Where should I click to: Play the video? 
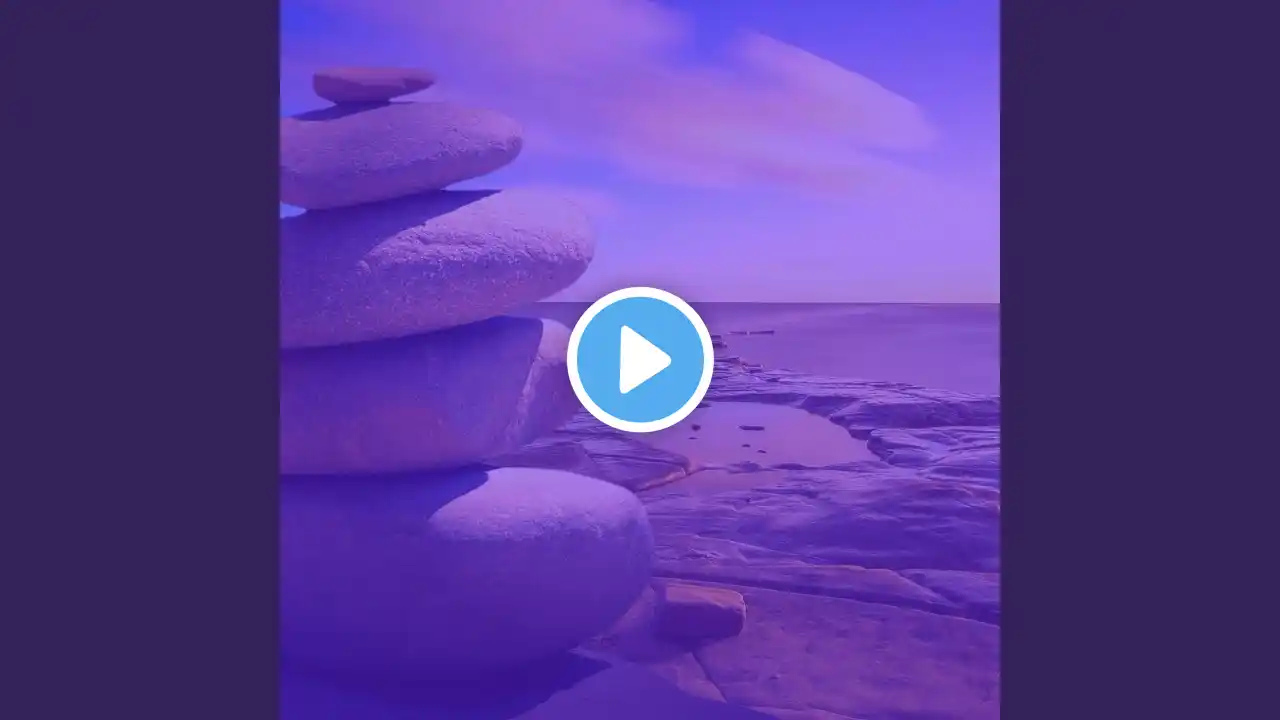(x=640, y=359)
